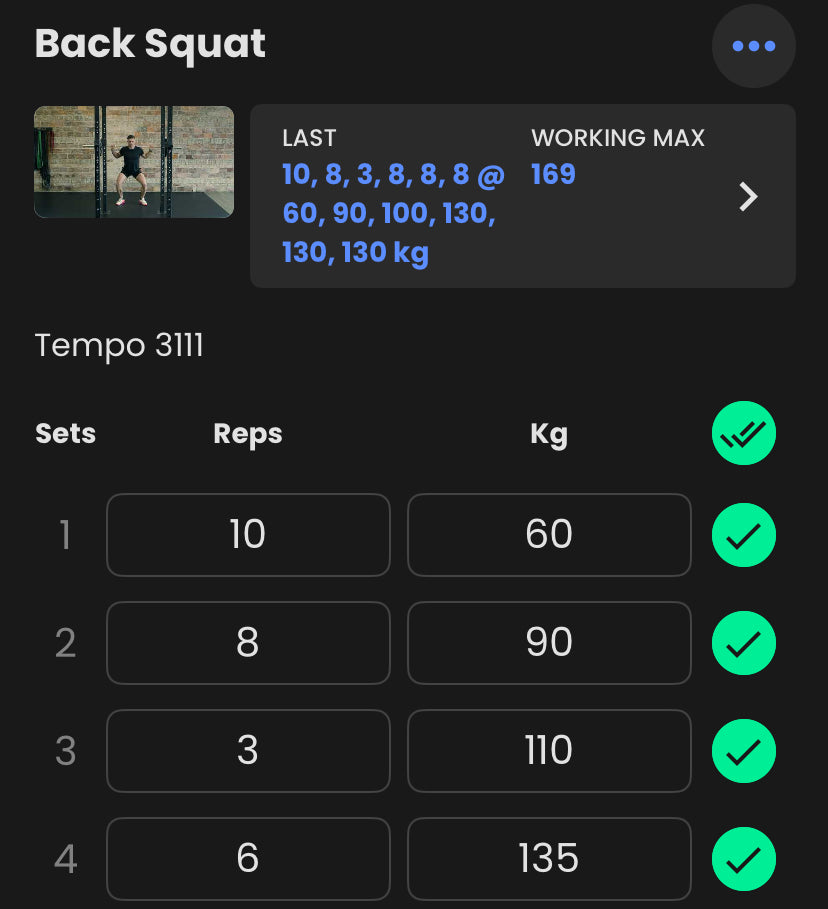Click the reps field showing 10
The width and height of the screenshot is (828, 909).
pyautogui.click(x=248, y=535)
